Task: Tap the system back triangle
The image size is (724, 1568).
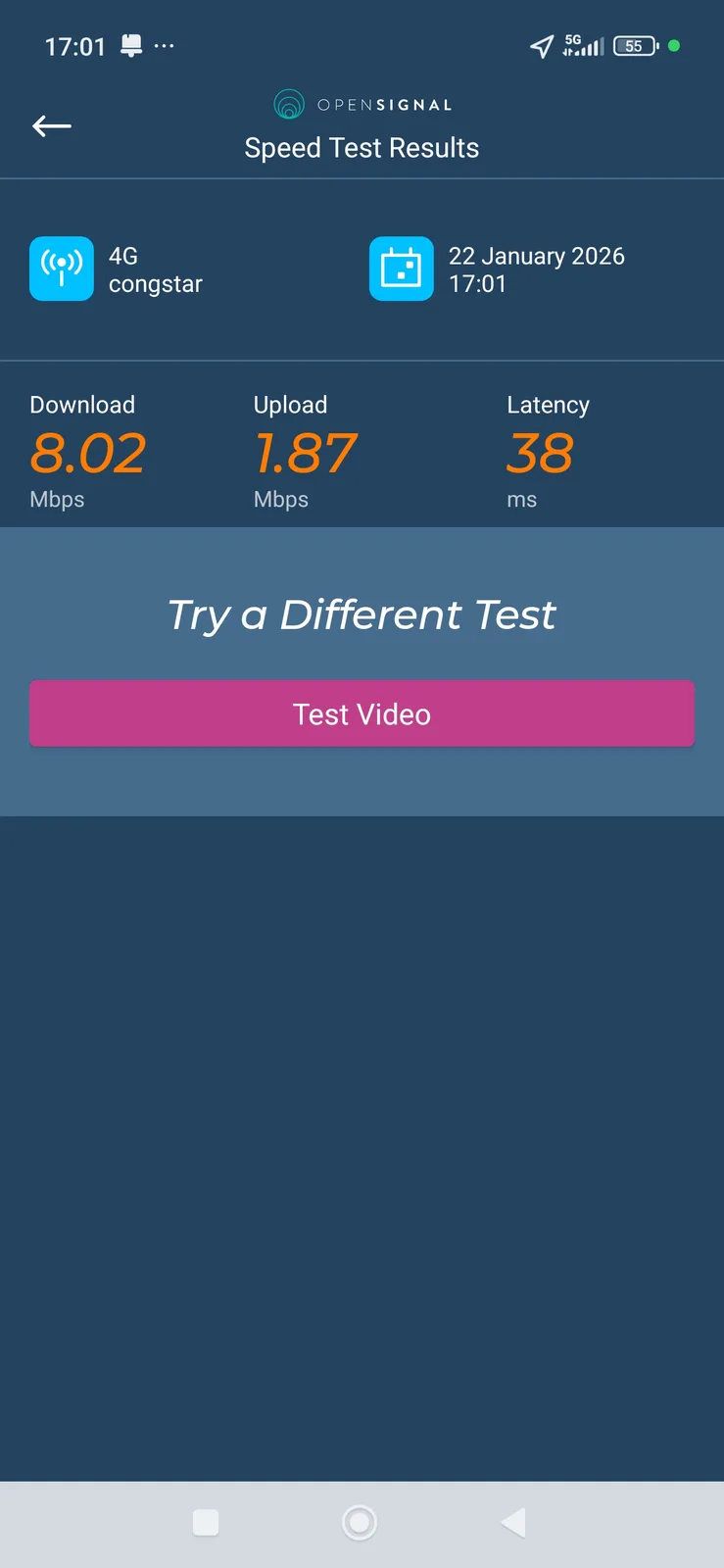Action: pyautogui.click(x=513, y=1522)
